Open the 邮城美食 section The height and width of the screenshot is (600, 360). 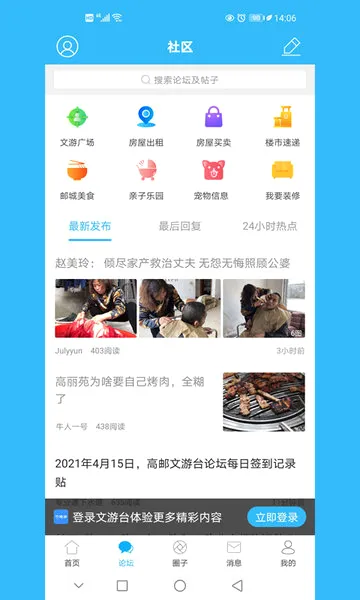77,180
